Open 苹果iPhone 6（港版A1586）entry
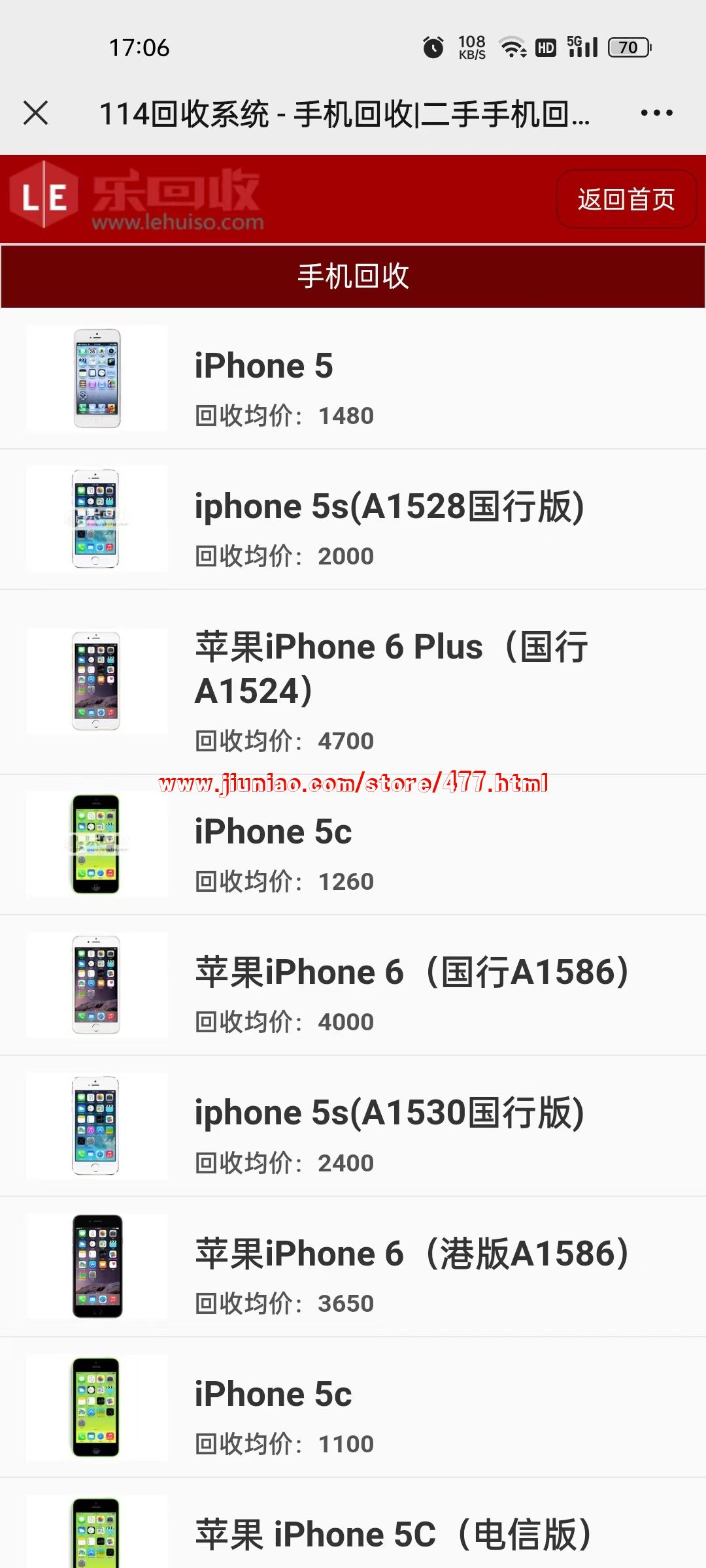This screenshot has height=1568, width=706. [353, 1267]
